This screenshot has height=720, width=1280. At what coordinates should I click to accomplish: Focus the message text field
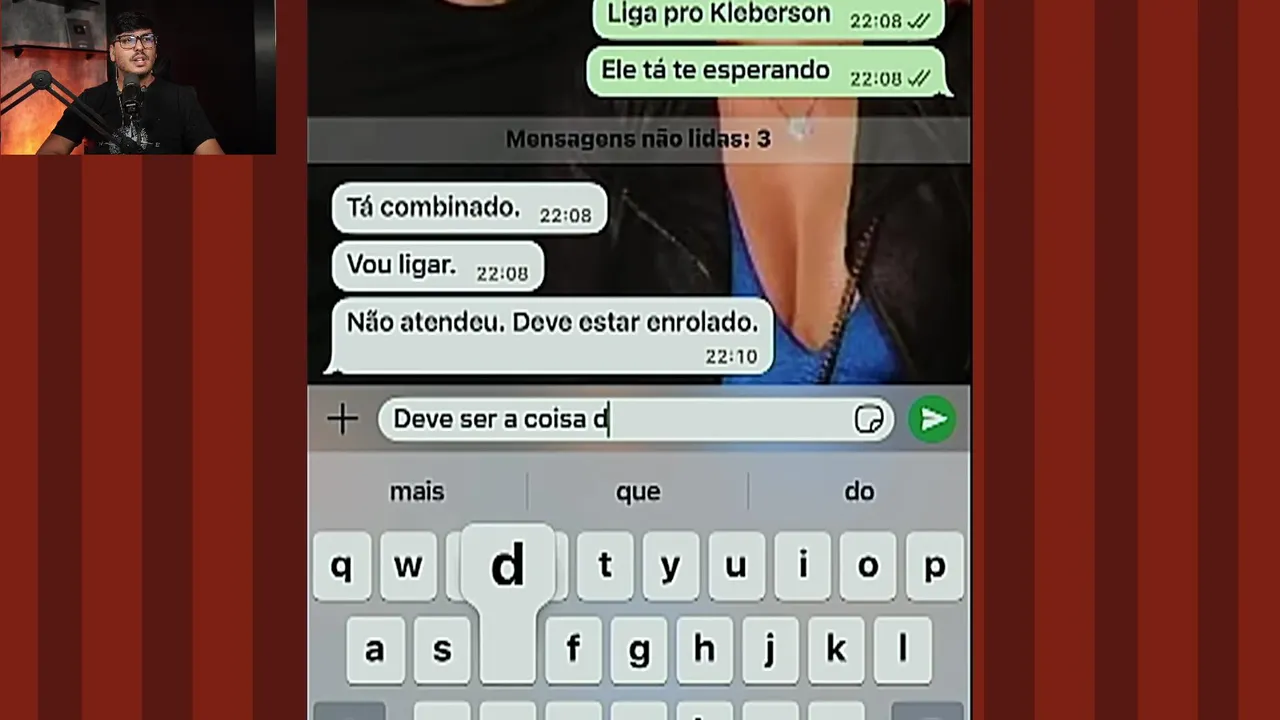[x=620, y=419]
